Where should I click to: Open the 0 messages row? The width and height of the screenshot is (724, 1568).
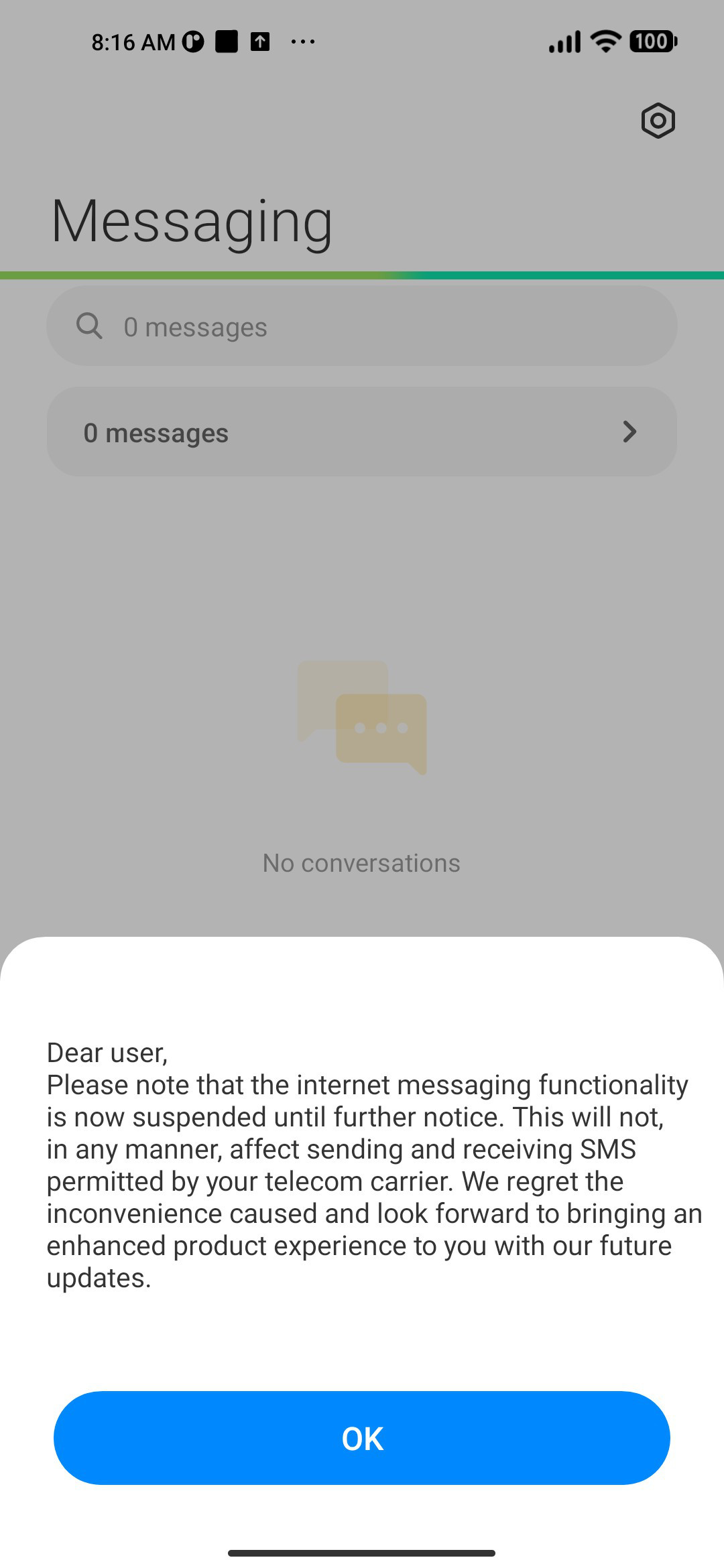click(362, 432)
